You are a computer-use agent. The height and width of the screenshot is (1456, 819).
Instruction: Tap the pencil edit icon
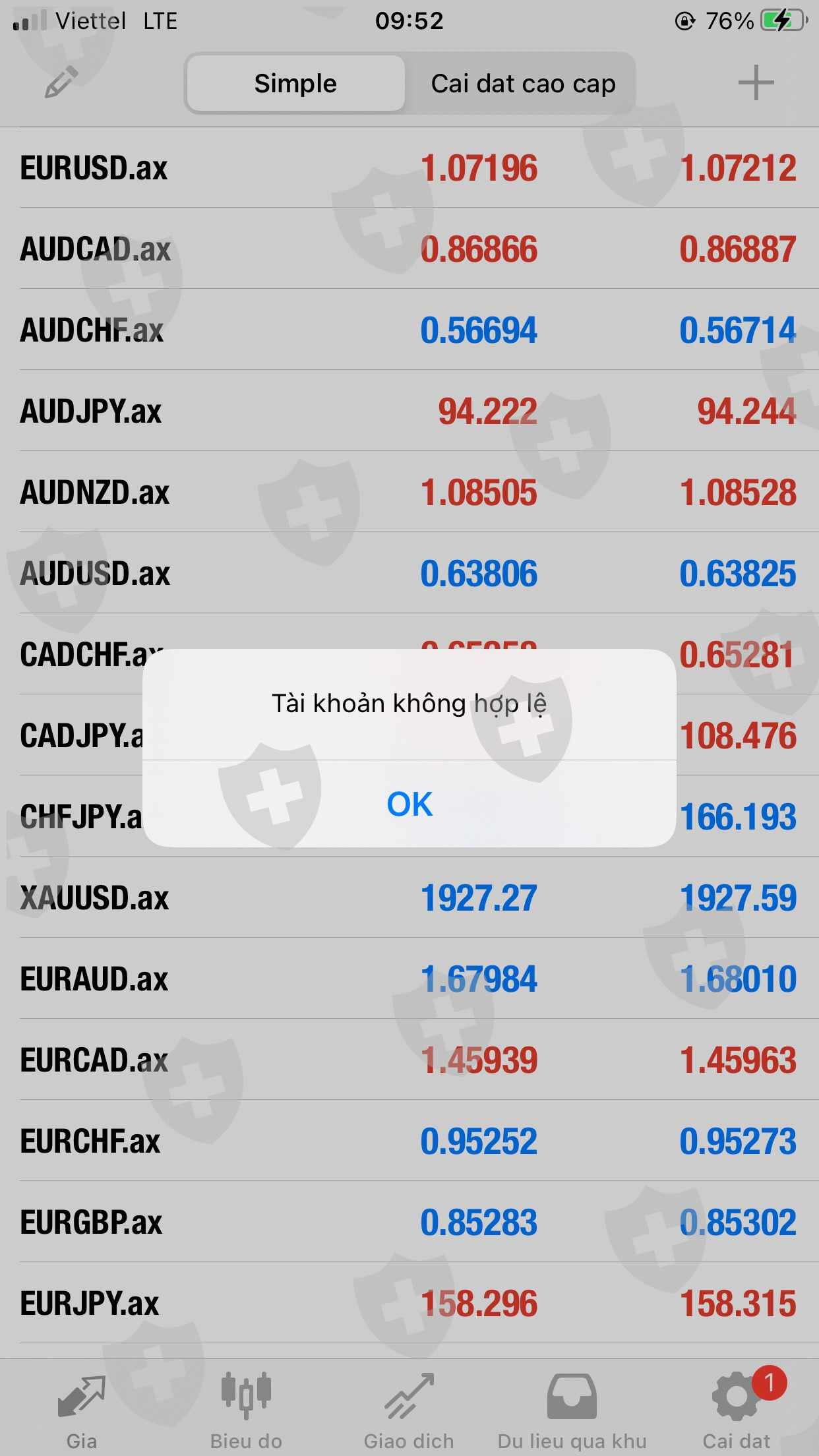point(61,83)
